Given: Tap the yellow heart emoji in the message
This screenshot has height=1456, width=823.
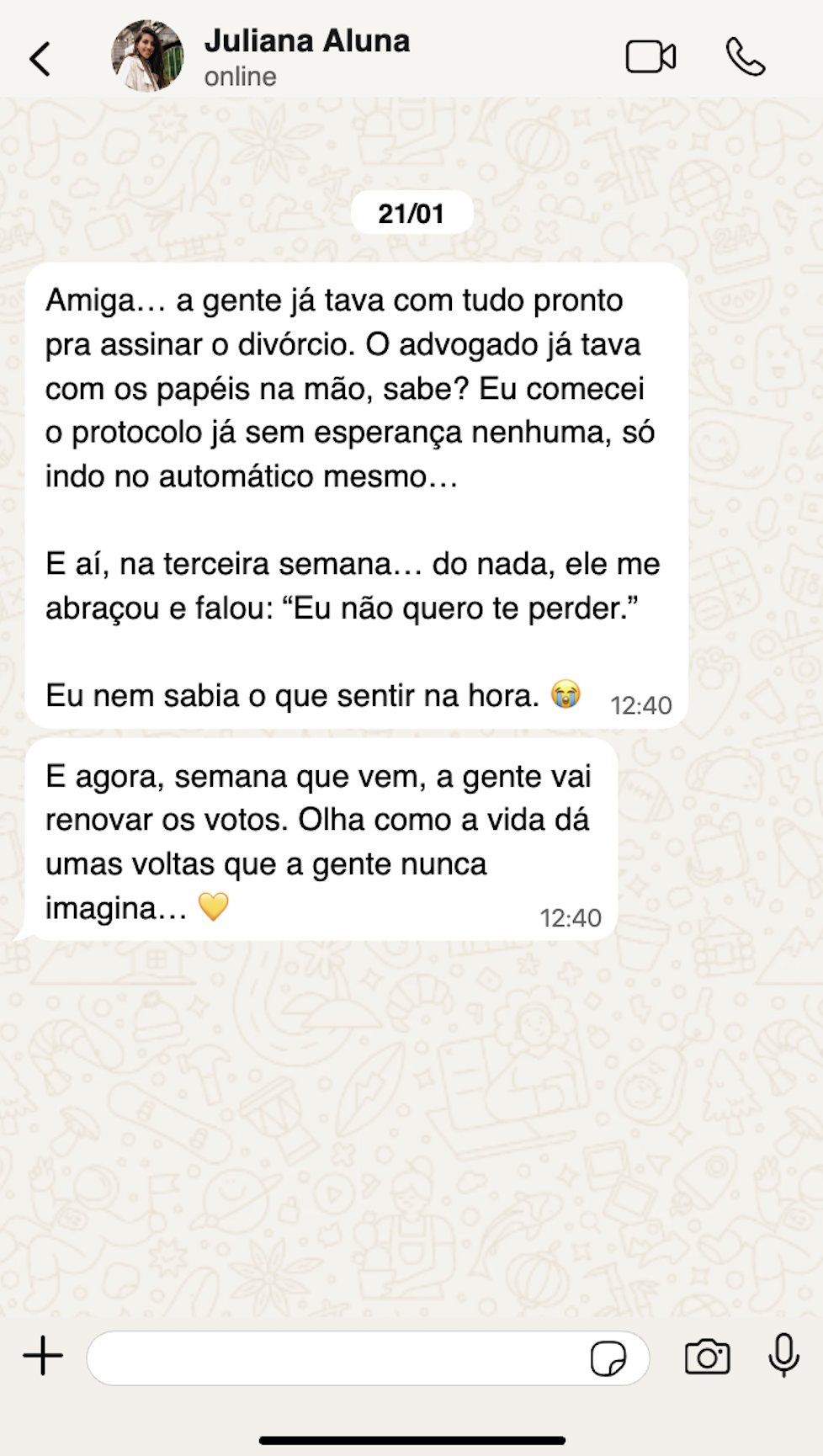Looking at the screenshot, I should click(x=217, y=908).
